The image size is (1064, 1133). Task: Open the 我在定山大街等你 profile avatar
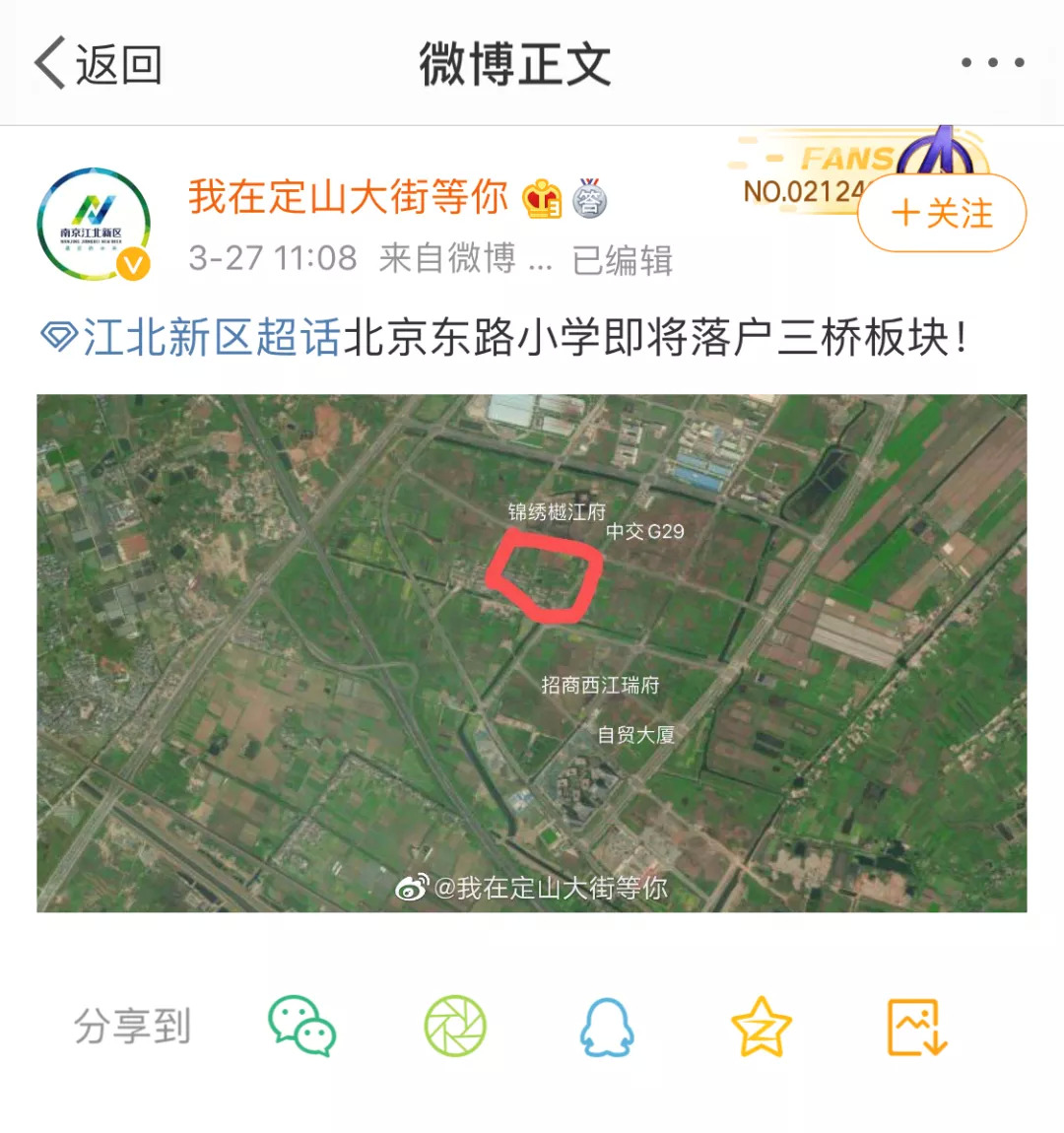pyautogui.click(x=94, y=224)
